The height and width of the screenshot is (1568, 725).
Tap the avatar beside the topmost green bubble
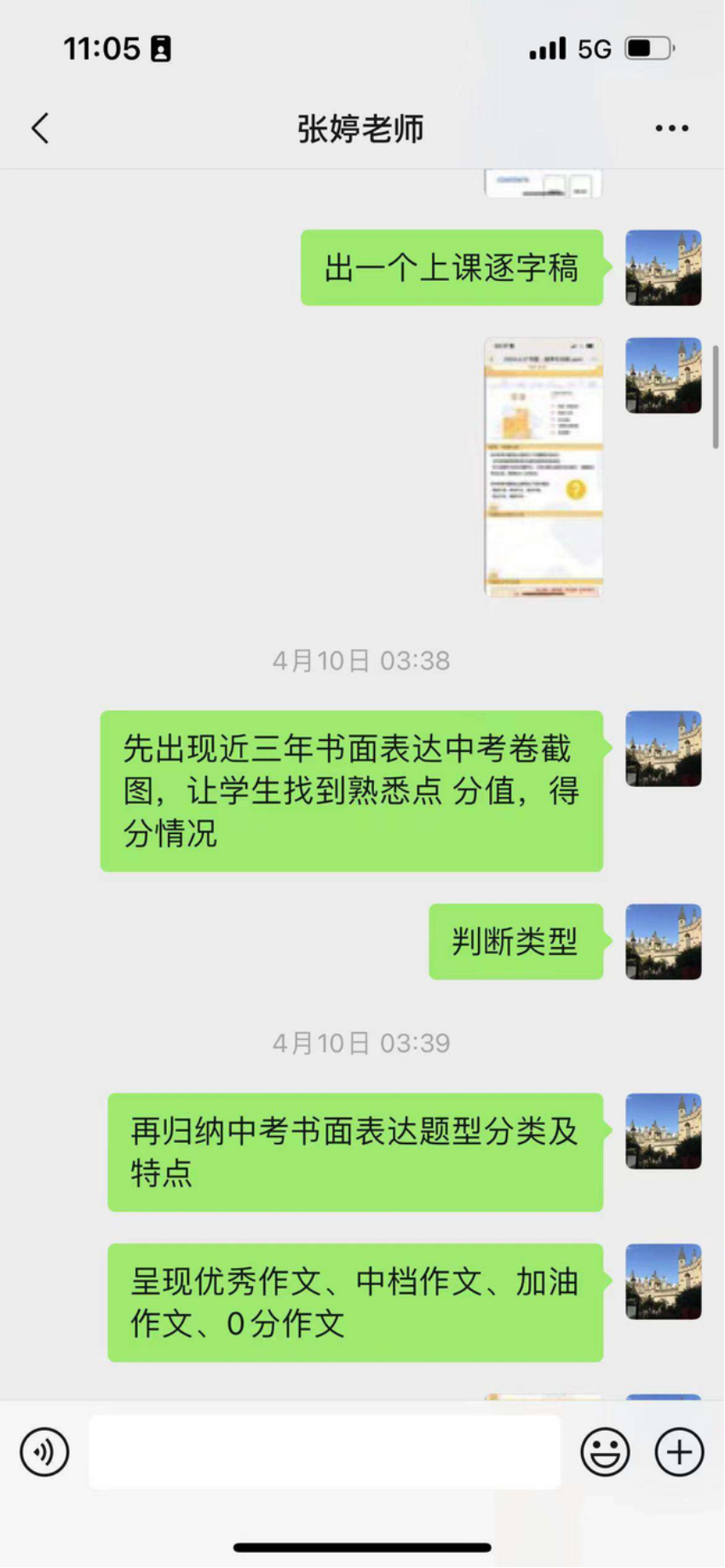point(663,267)
